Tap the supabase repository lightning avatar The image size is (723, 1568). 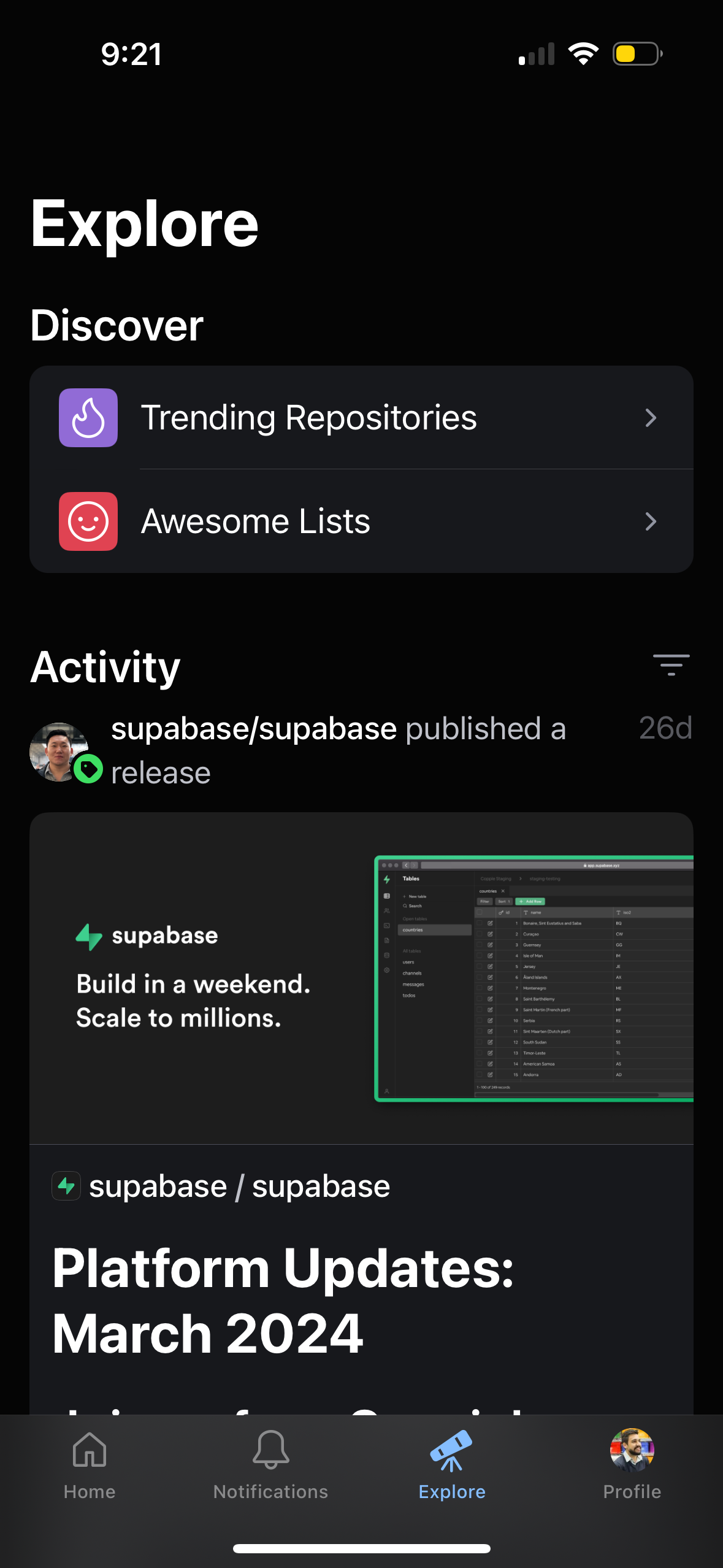(66, 1185)
